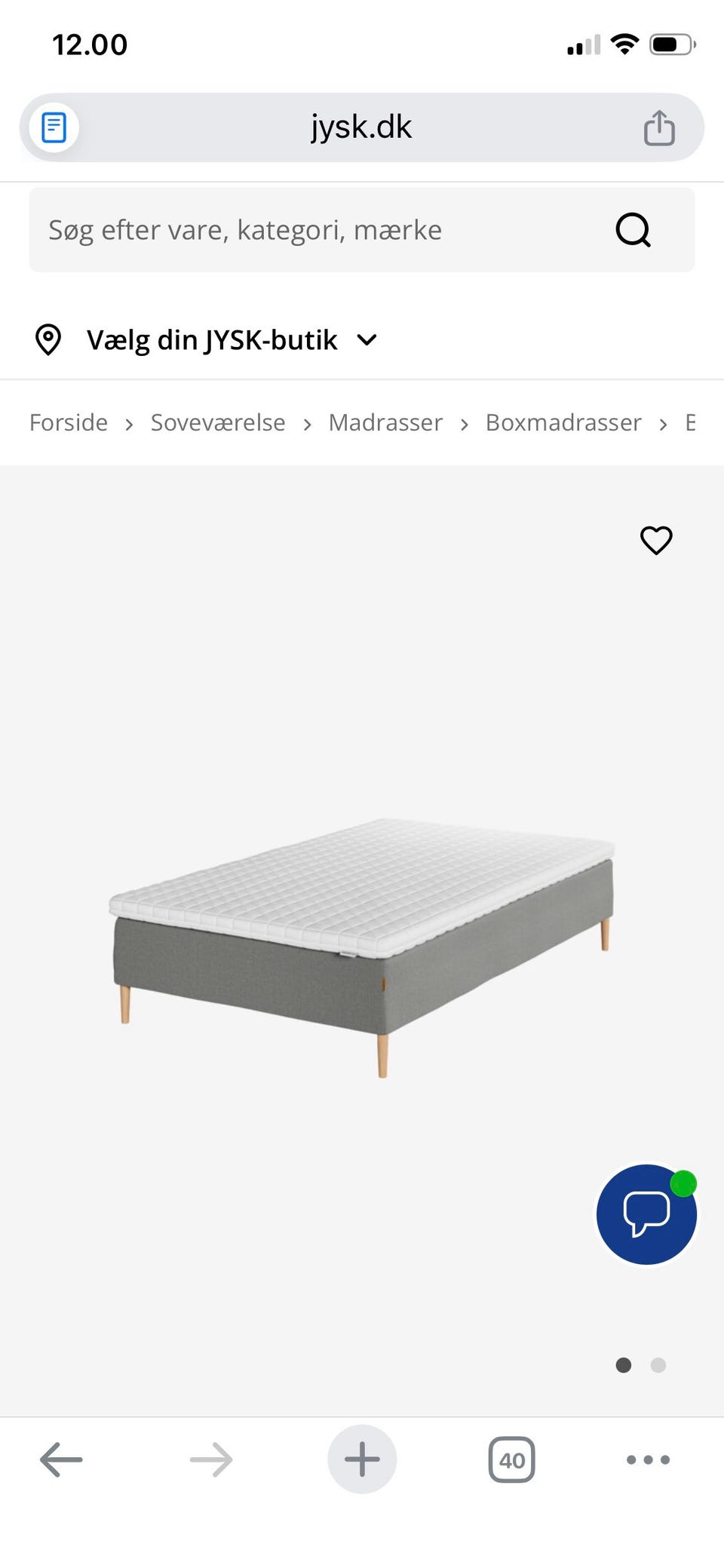
Task: Share this jysk.dk page
Action: tap(658, 127)
